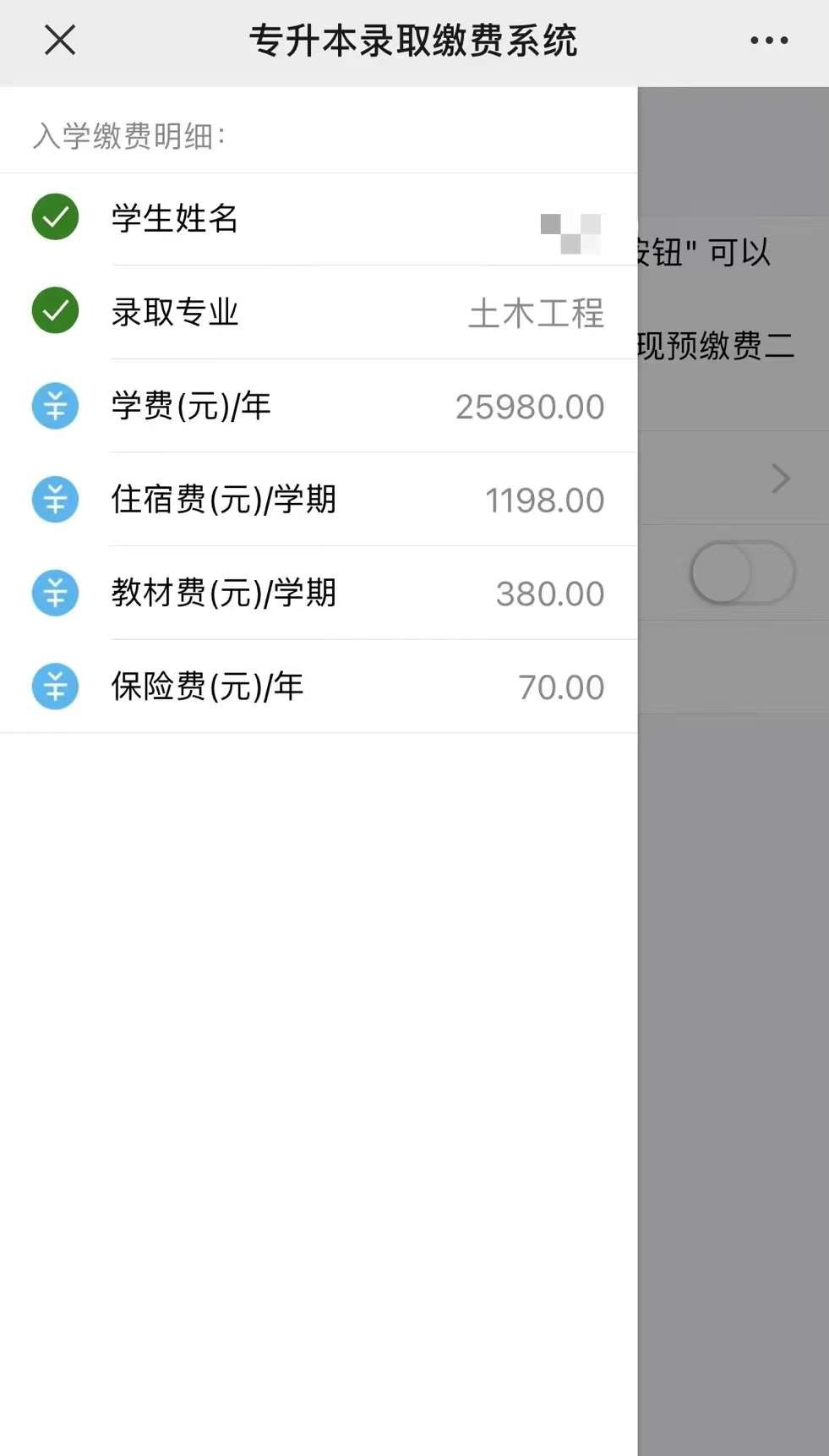Viewport: 829px width, 1456px height.
Task: Select the checkmark icon next to 录取专业
Action: (x=54, y=311)
